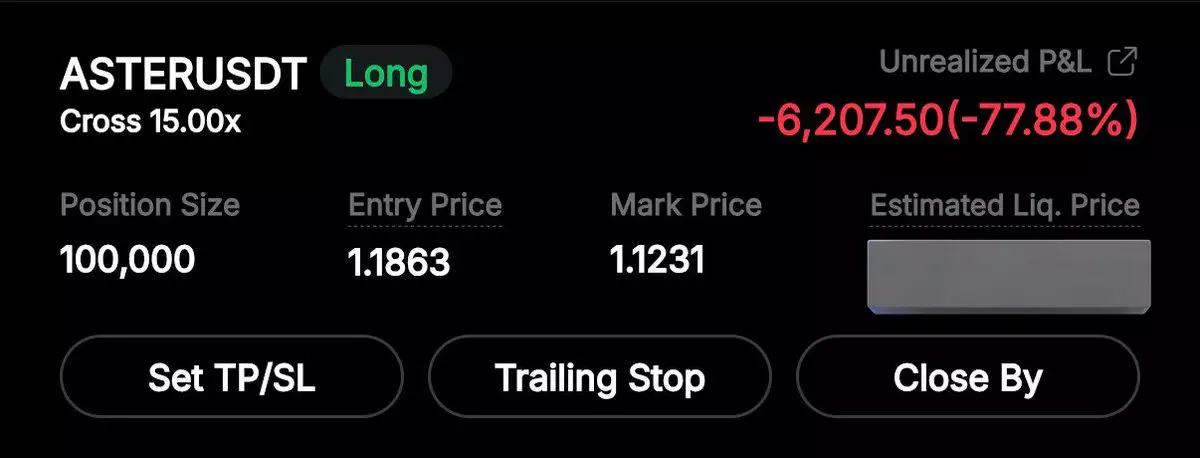
Task: Open Set TP/SL for the ASTERUSDT position
Action: coord(232,378)
